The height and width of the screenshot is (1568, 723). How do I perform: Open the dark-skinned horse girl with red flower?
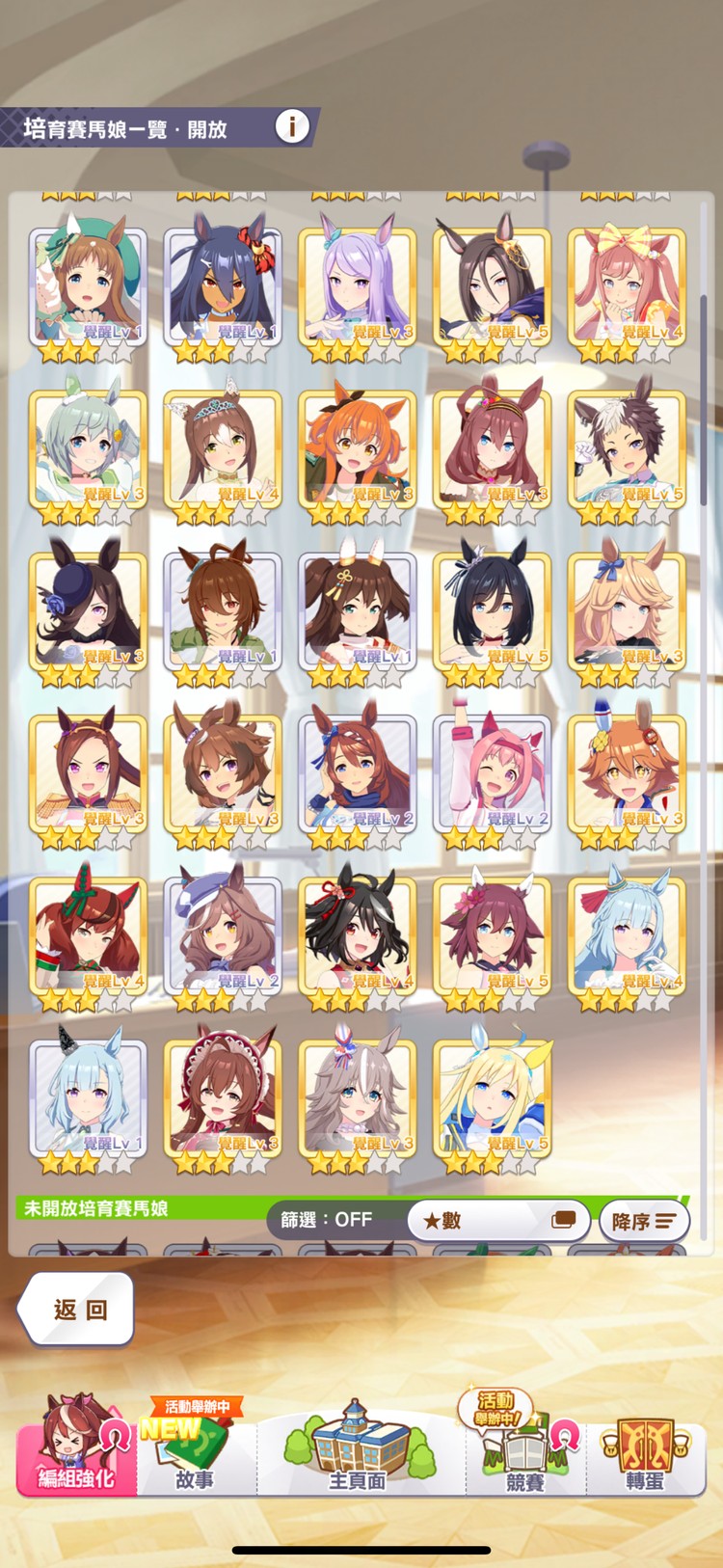pyautogui.click(x=223, y=286)
